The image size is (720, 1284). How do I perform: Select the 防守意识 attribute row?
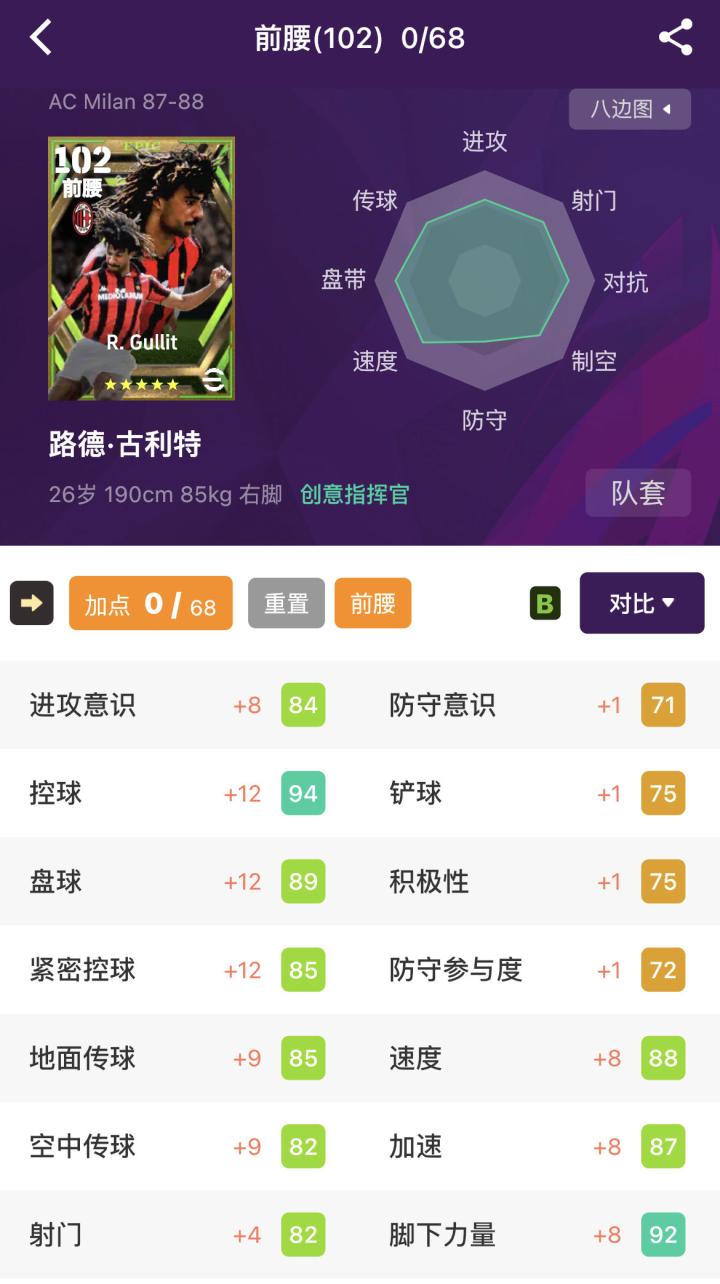[x=538, y=705]
